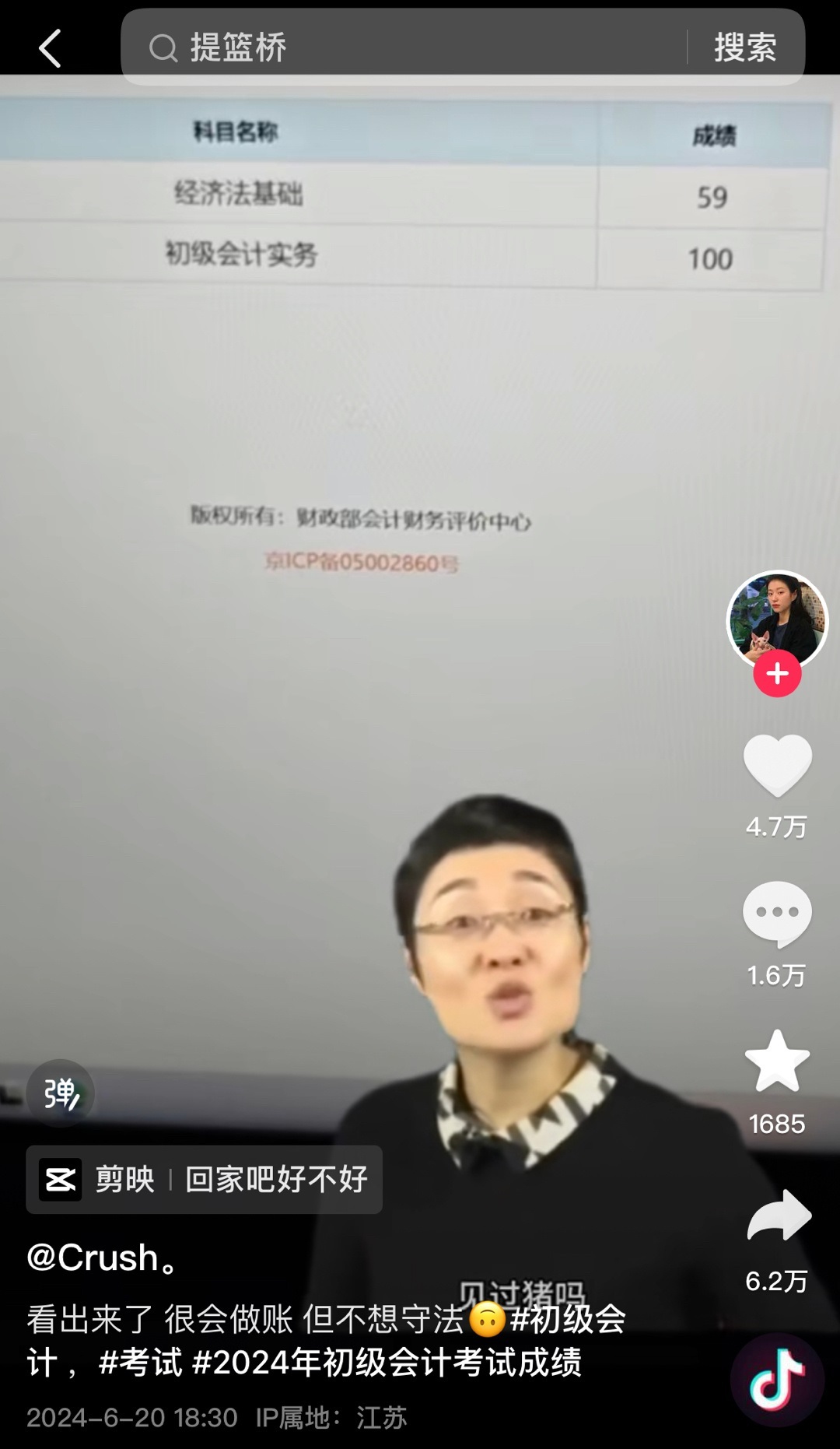The height and width of the screenshot is (1449, 840).
Task: Tap the 搜索 button
Action: (x=744, y=47)
